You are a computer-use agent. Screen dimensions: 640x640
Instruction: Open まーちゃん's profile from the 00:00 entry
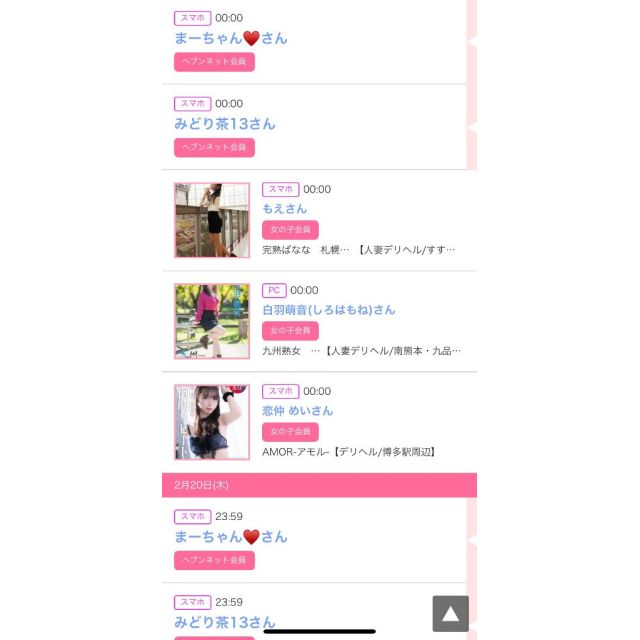[x=230, y=38]
